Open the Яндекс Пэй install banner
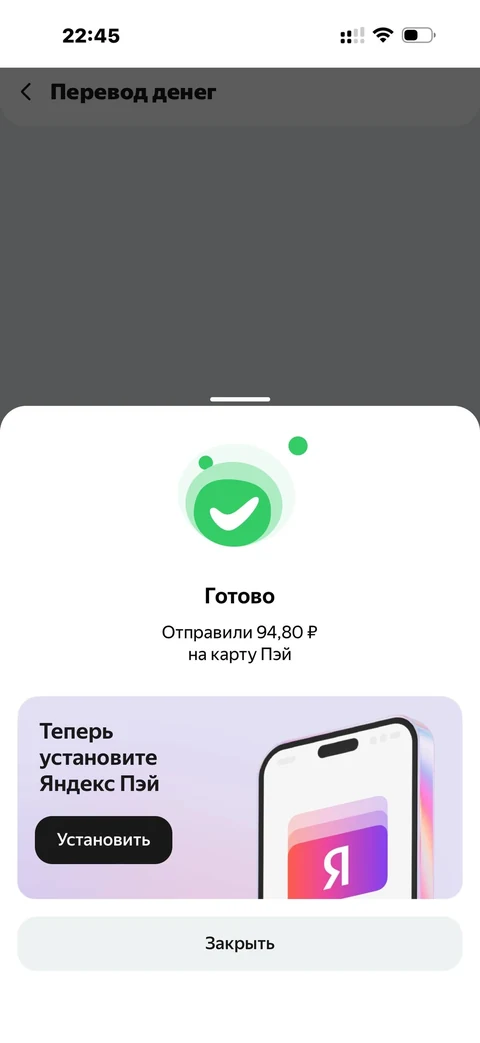480x1043 pixels. (239, 798)
